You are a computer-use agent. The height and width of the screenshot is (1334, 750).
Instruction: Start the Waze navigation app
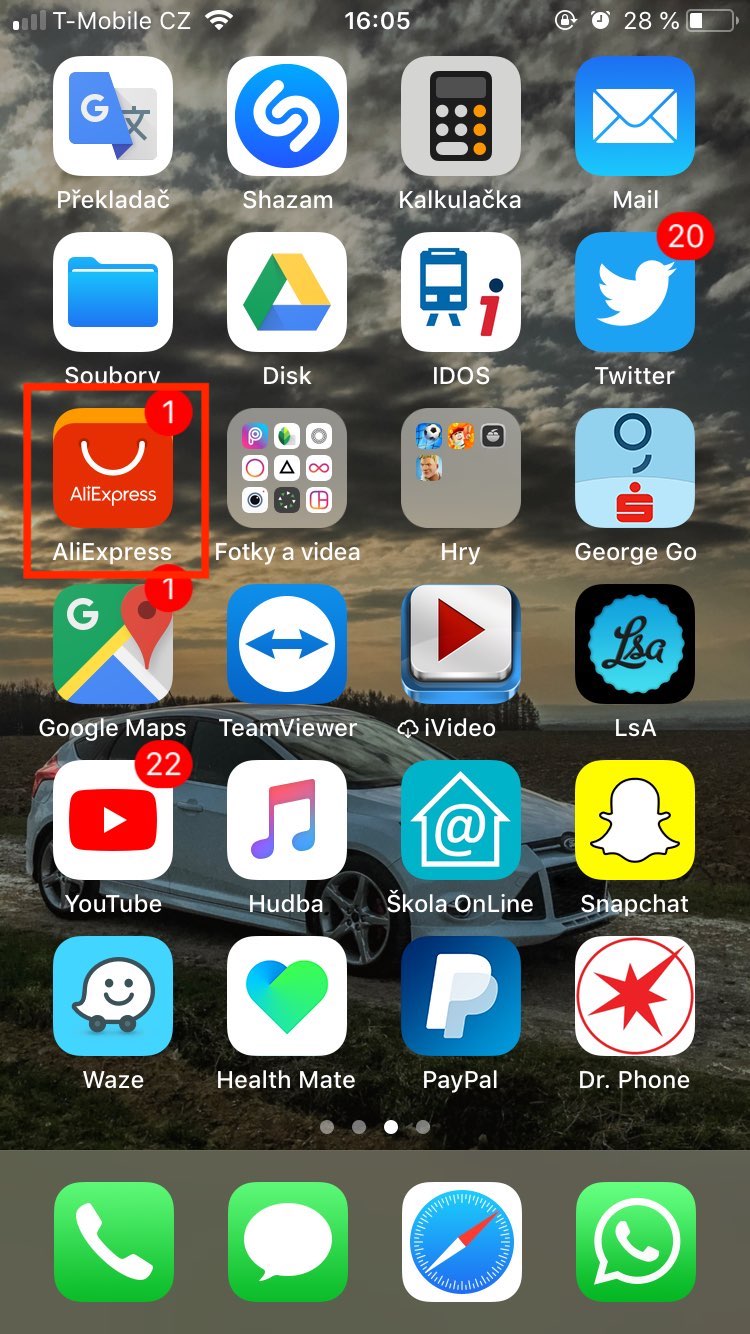pos(113,996)
